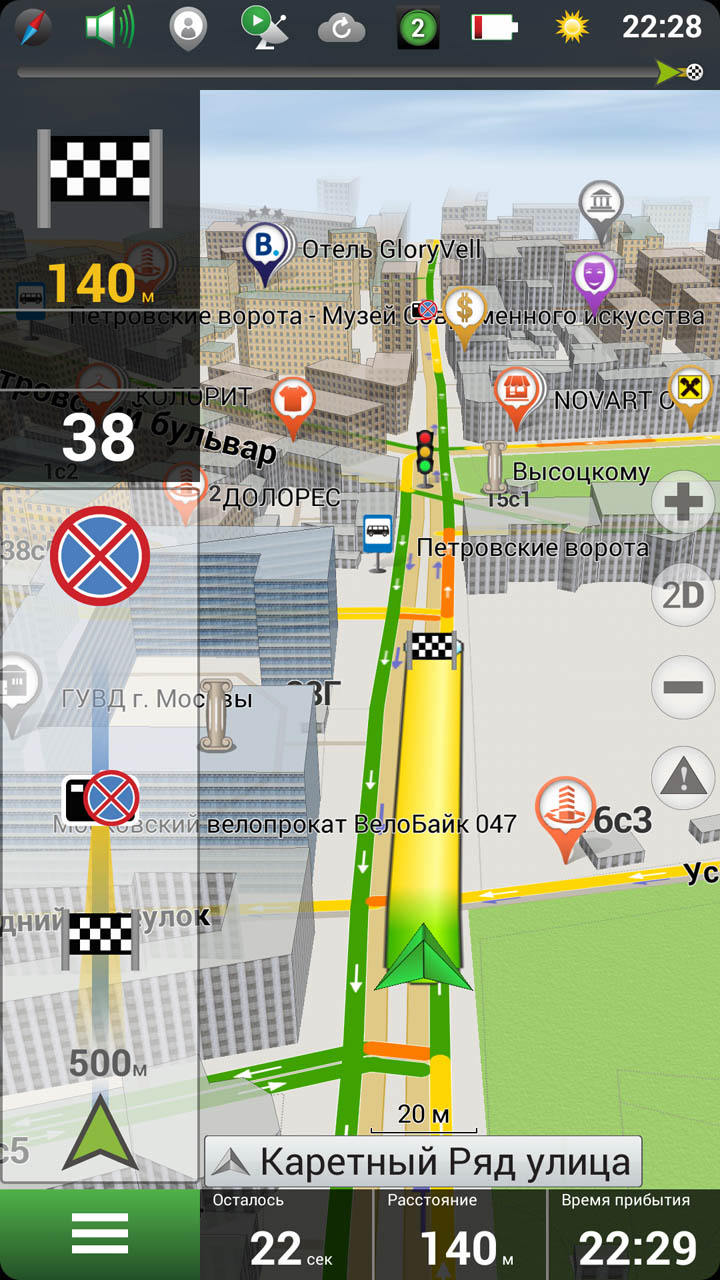
Task: Select the NOVART store marker
Action: click(x=516, y=393)
